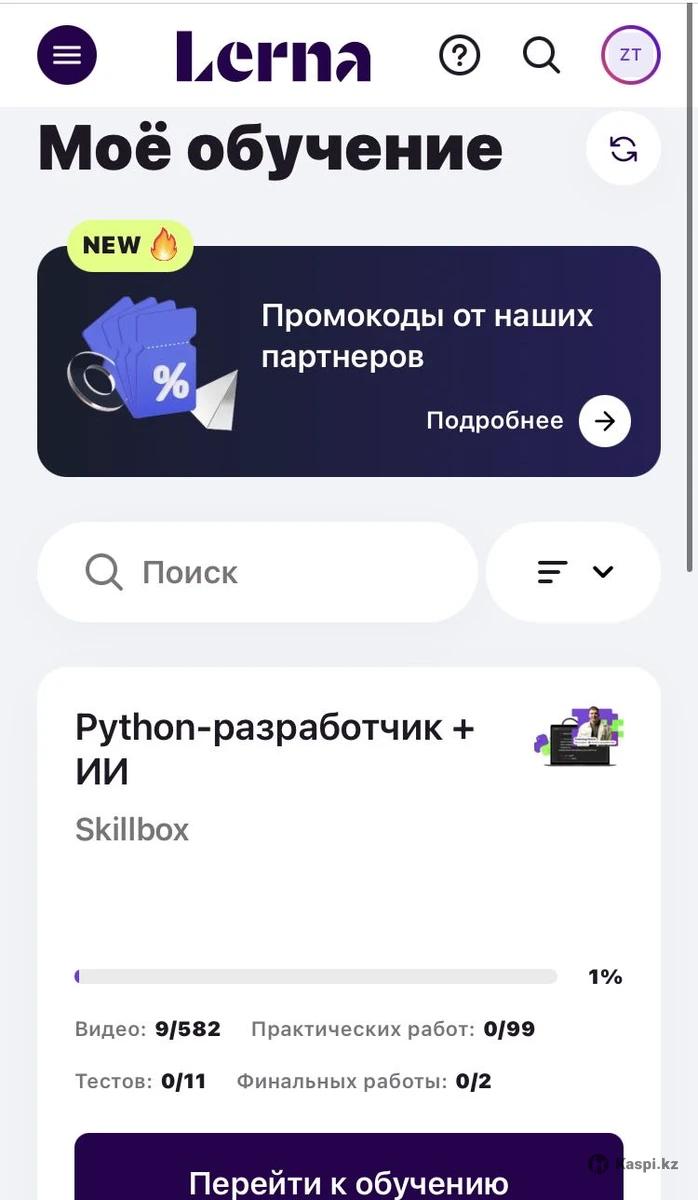Open the help question mark icon
This screenshot has height=1200, width=698.
(460, 55)
